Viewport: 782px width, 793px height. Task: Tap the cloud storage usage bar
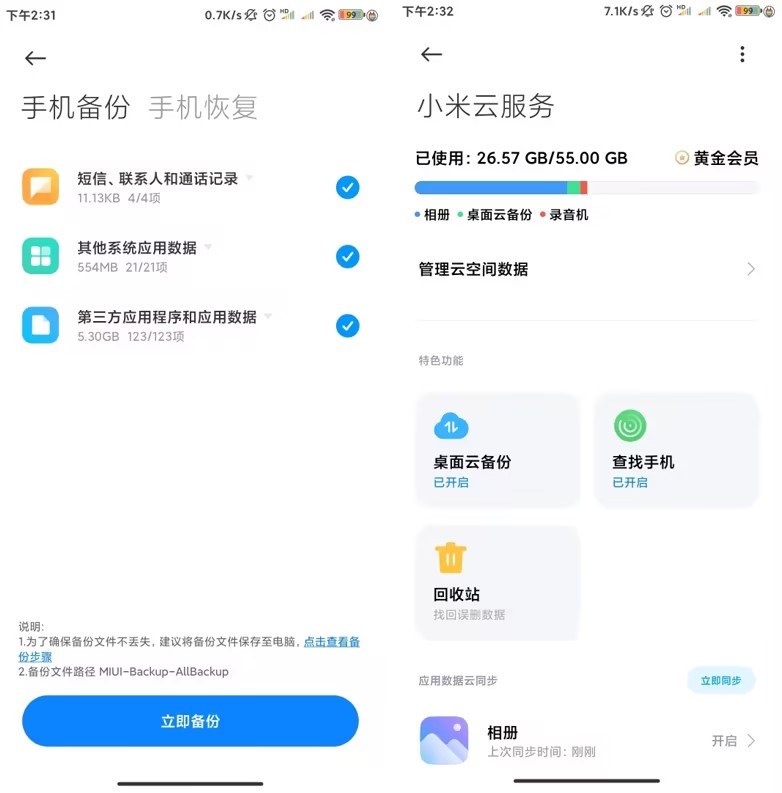(585, 187)
